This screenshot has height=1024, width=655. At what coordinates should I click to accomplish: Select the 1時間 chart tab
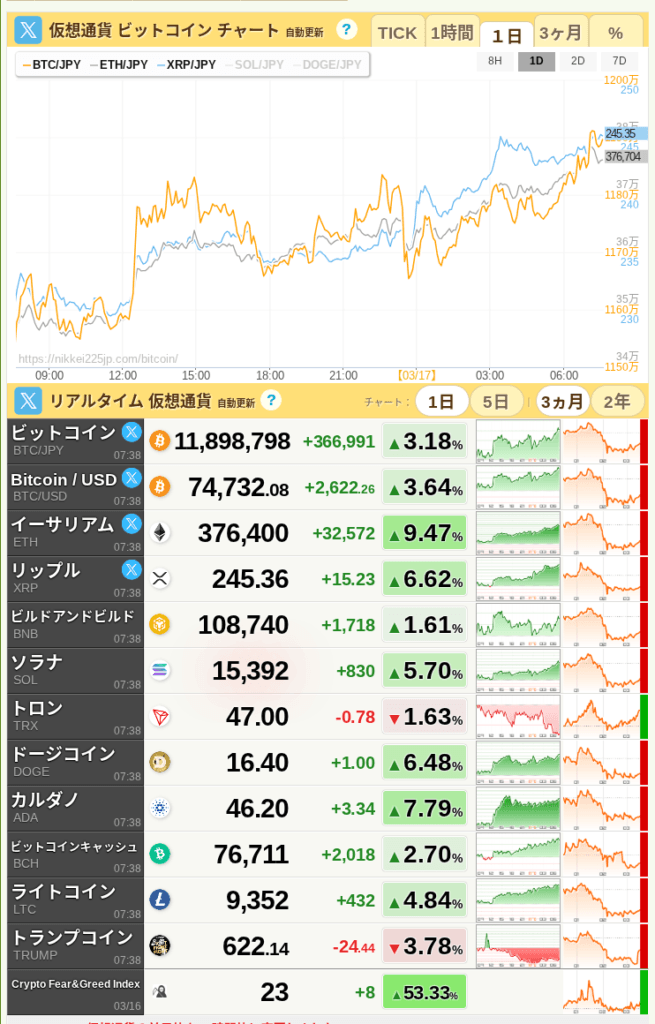(x=452, y=33)
